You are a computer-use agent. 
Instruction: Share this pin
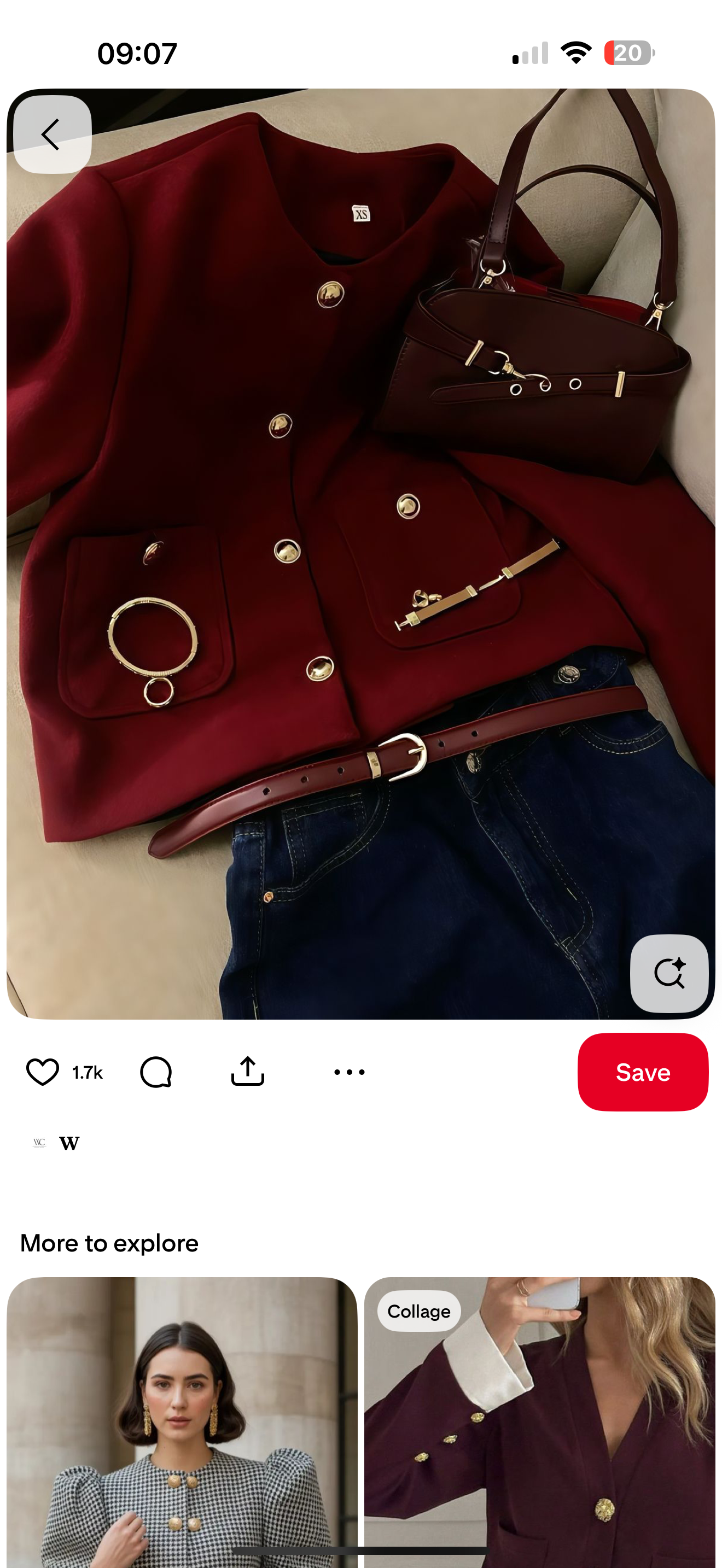[x=247, y=1072]
